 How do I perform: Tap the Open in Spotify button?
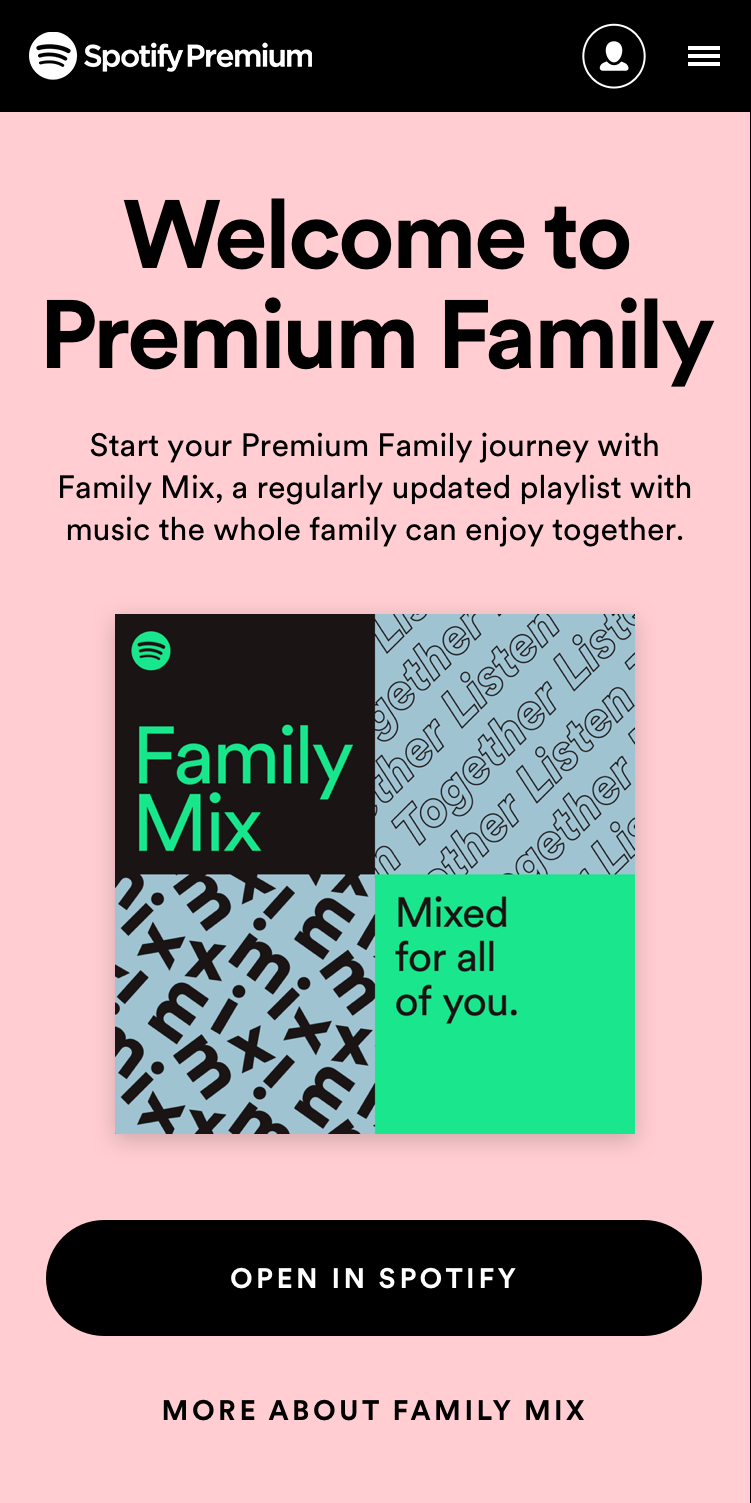374,1277
